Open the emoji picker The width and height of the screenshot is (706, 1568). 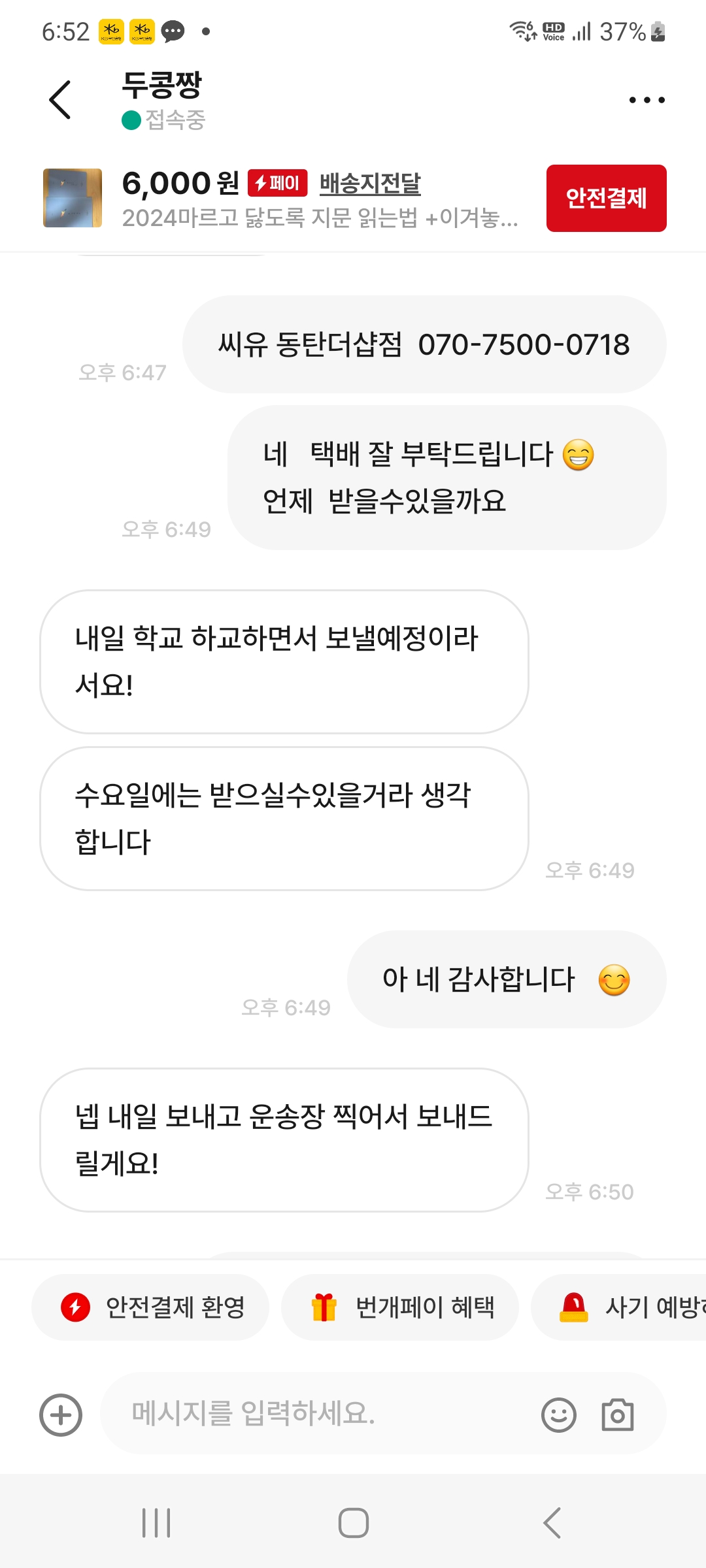click(x=559, y=1415)
